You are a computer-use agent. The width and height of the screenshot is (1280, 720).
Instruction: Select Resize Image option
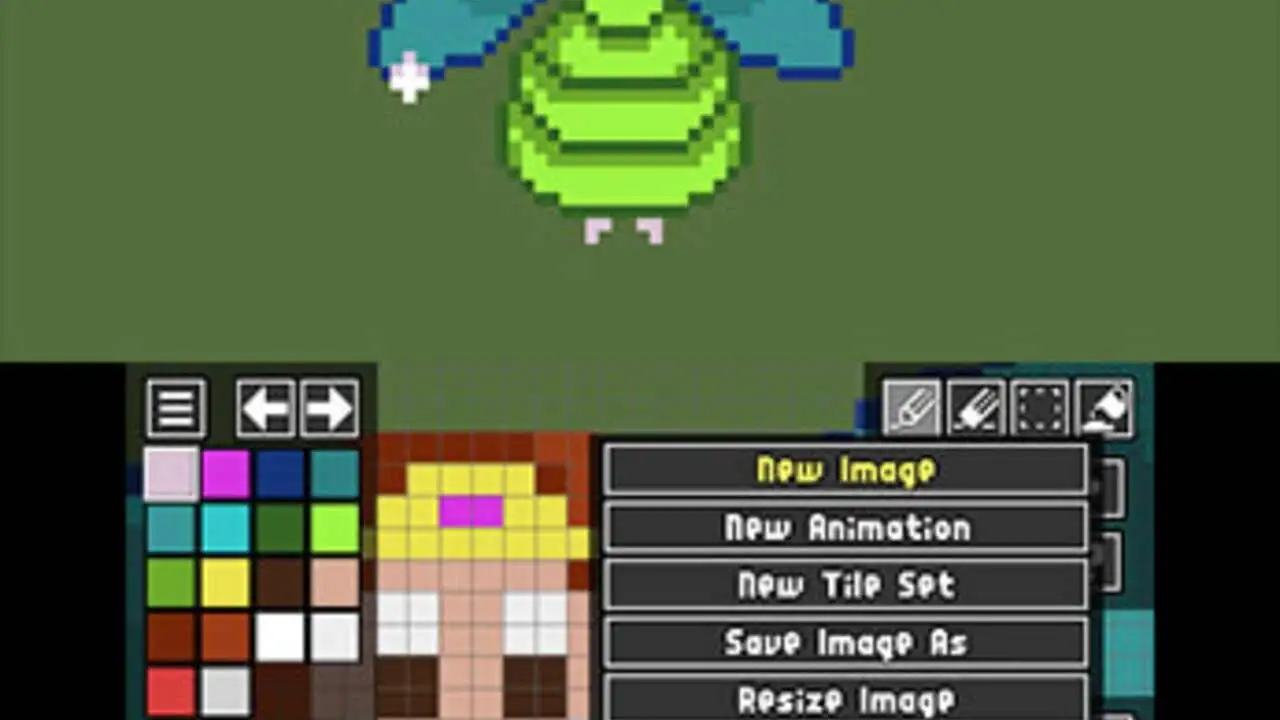(x=846, y=697)
